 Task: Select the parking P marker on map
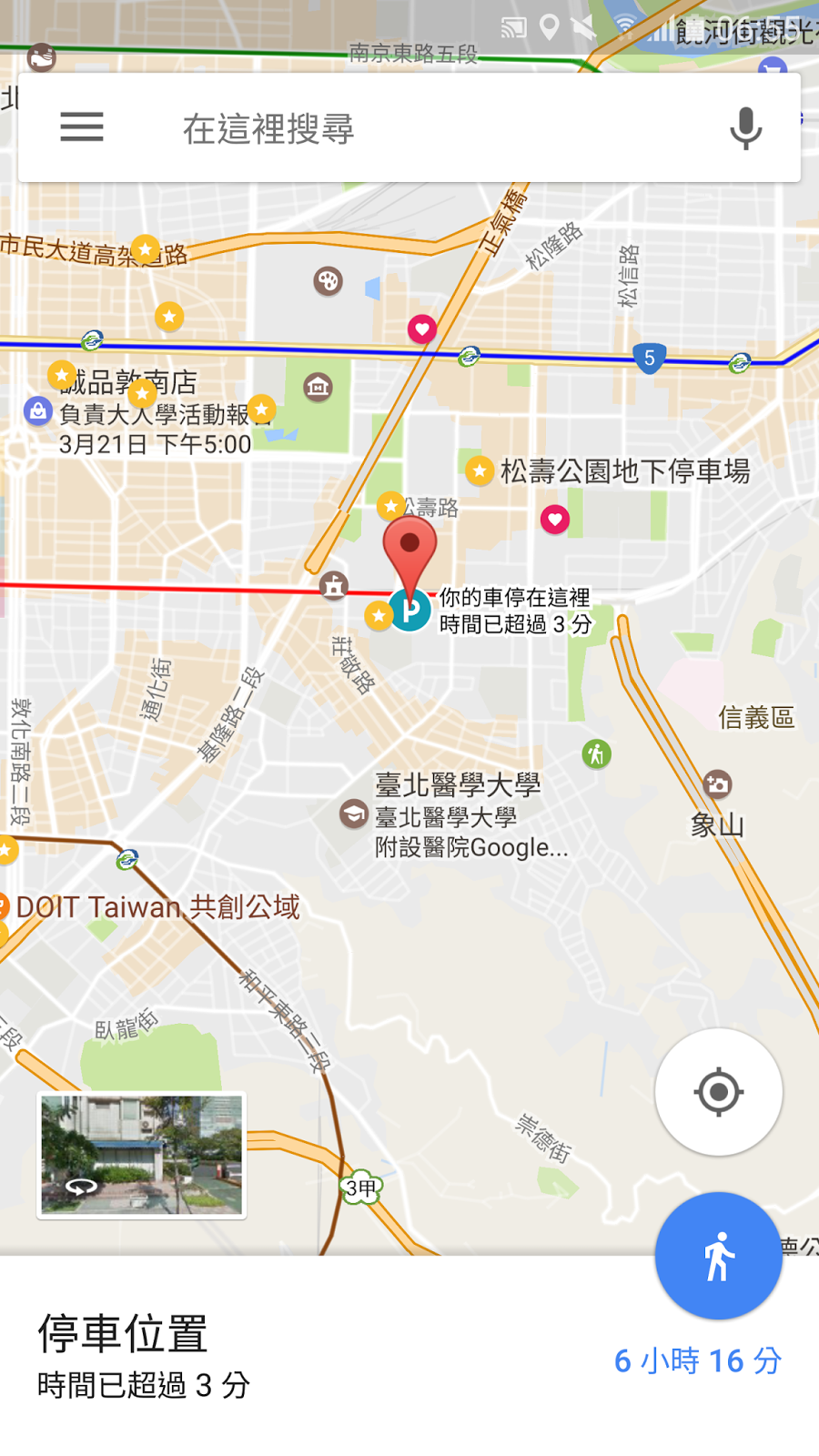[x=410, y=610]
